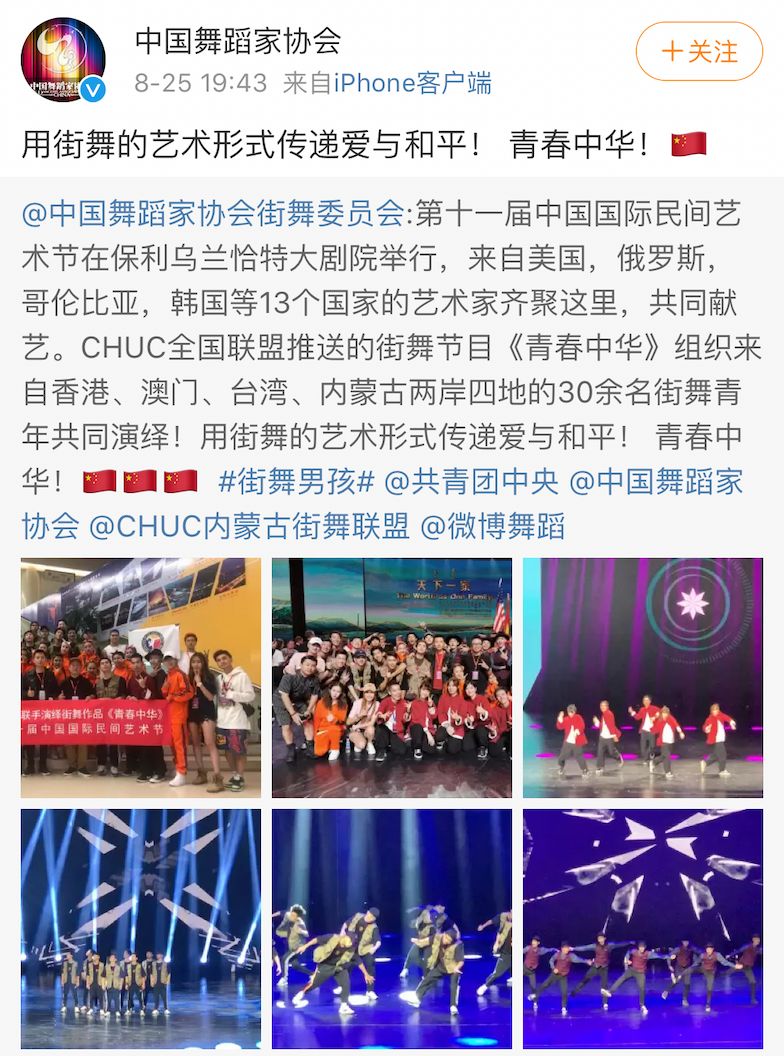Open the @共青团中央 mention
Screen dimensions: 784x1056
click(471, 481)
